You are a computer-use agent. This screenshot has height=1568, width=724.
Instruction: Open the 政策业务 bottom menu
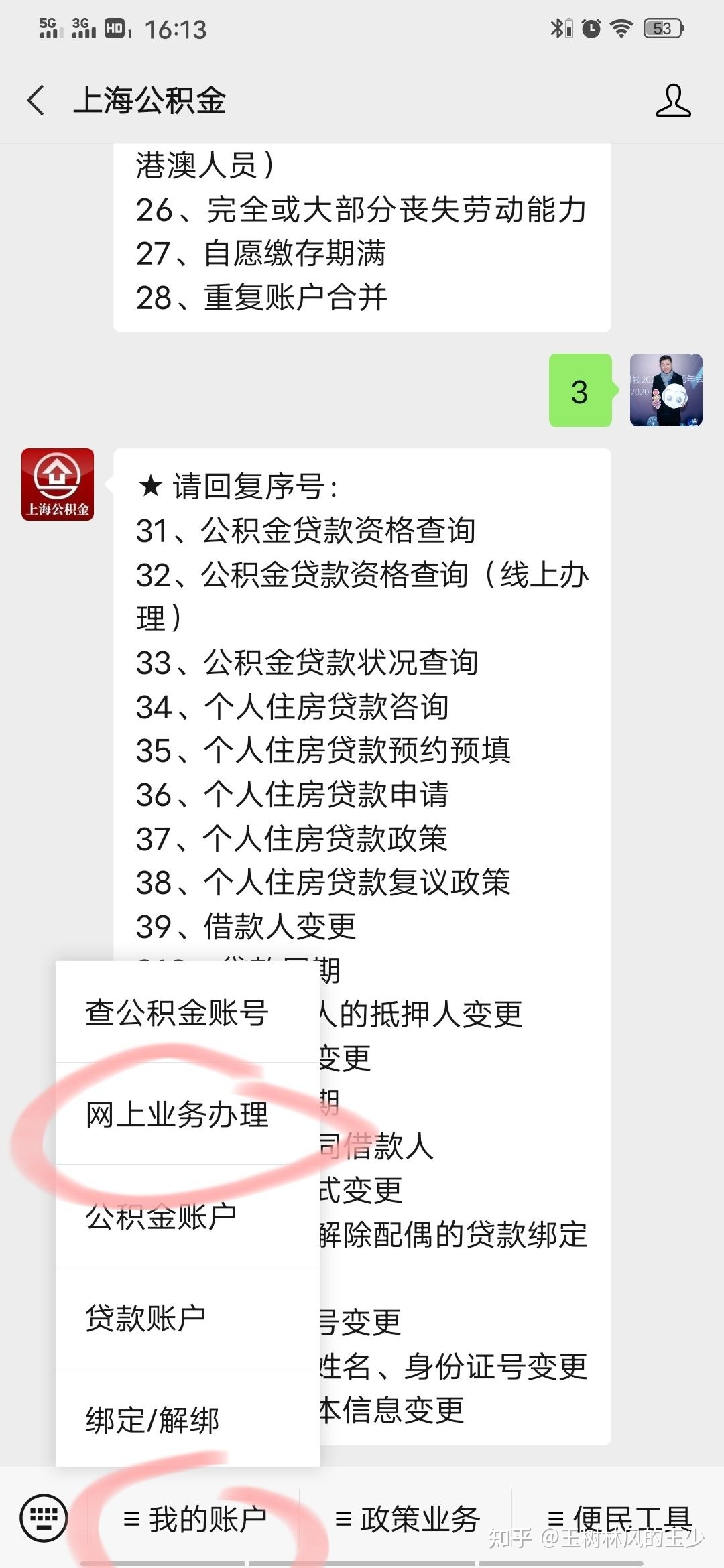coord(408,1519)
